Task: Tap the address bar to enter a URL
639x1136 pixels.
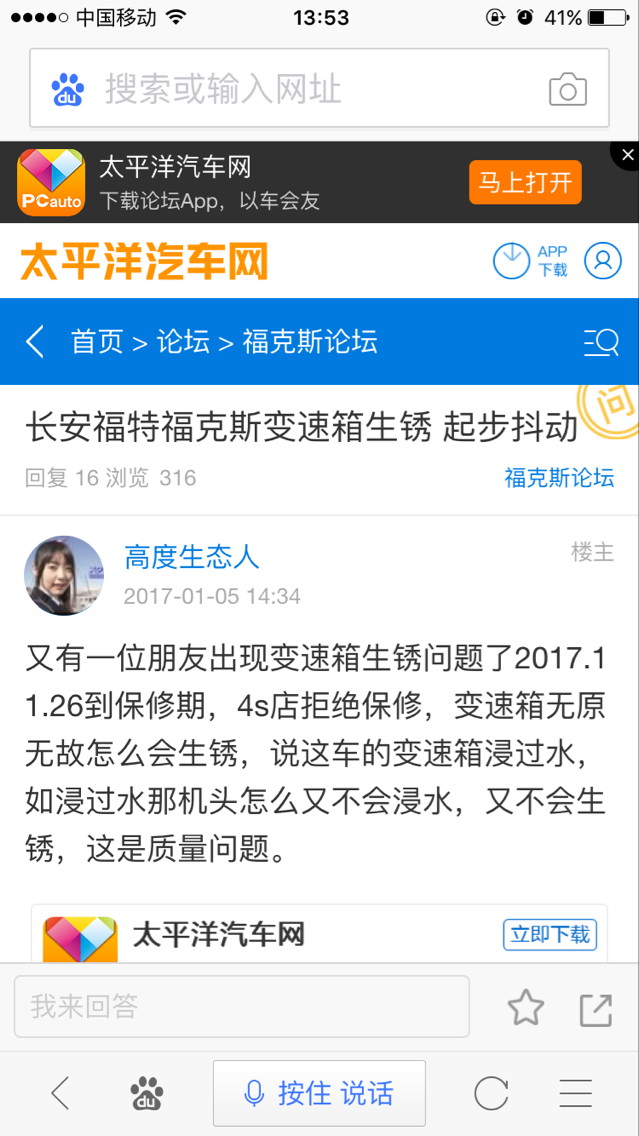Action: tap(300, 90)
